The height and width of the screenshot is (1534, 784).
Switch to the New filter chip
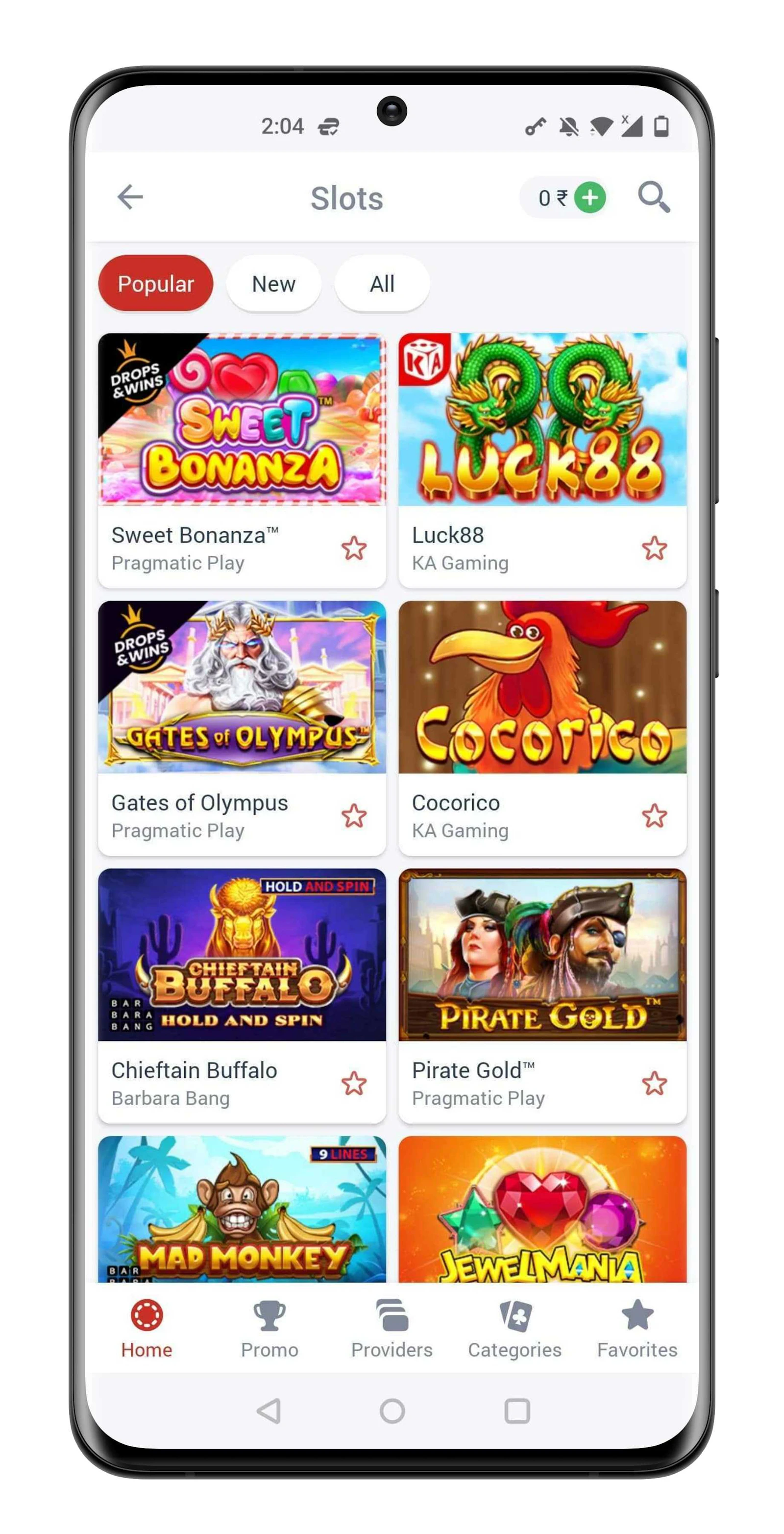pos(273,284)
